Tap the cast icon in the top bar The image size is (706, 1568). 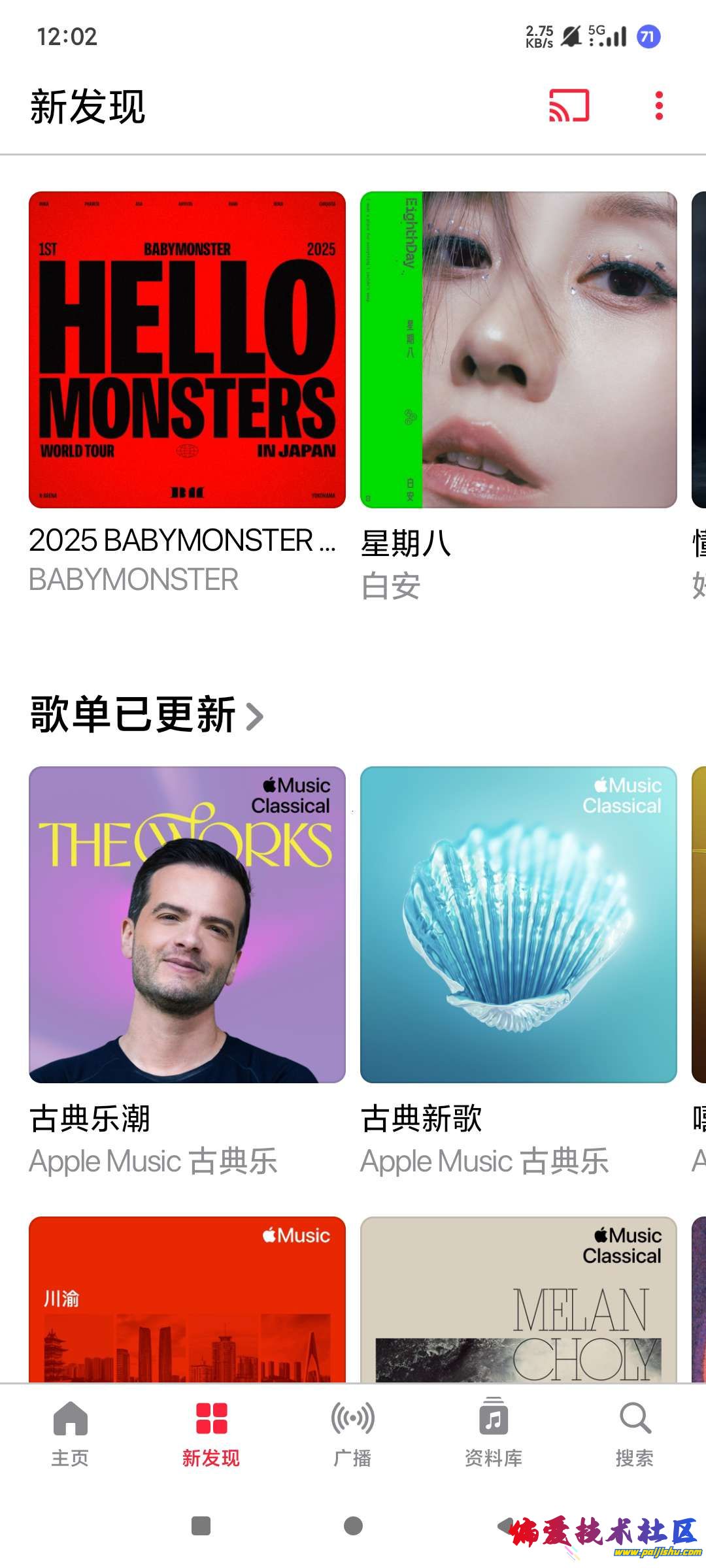(x=569, y=106)
